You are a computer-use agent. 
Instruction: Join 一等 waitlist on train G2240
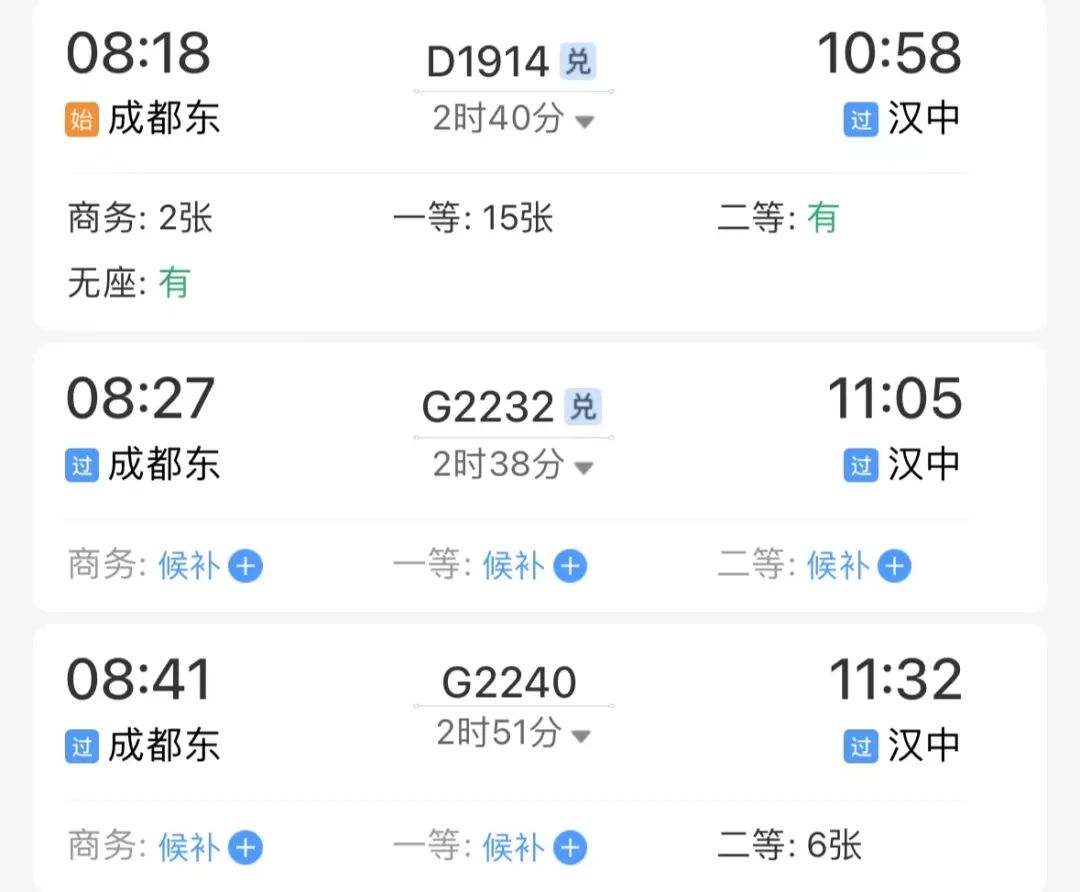[570, 849]
